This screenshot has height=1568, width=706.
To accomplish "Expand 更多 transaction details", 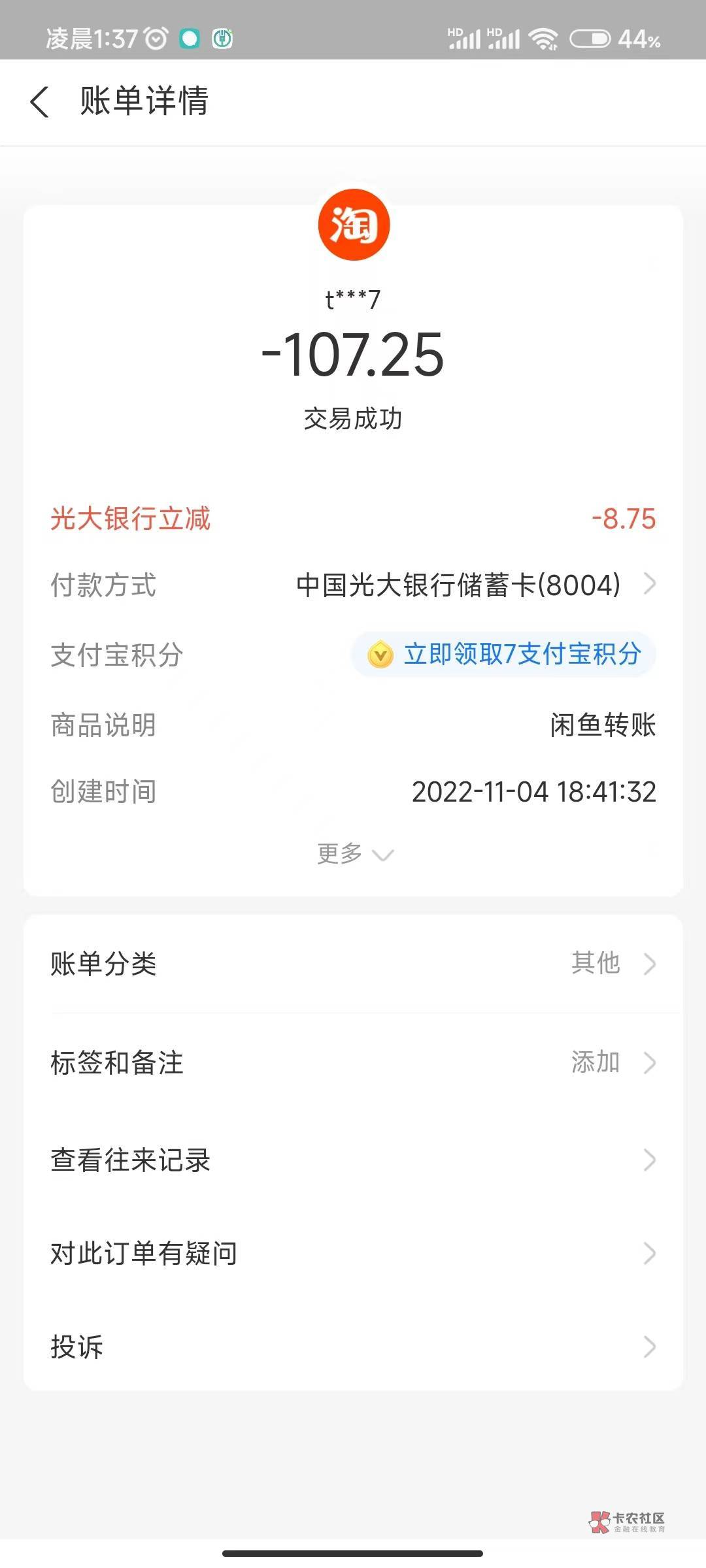I will tap(354, 854).
